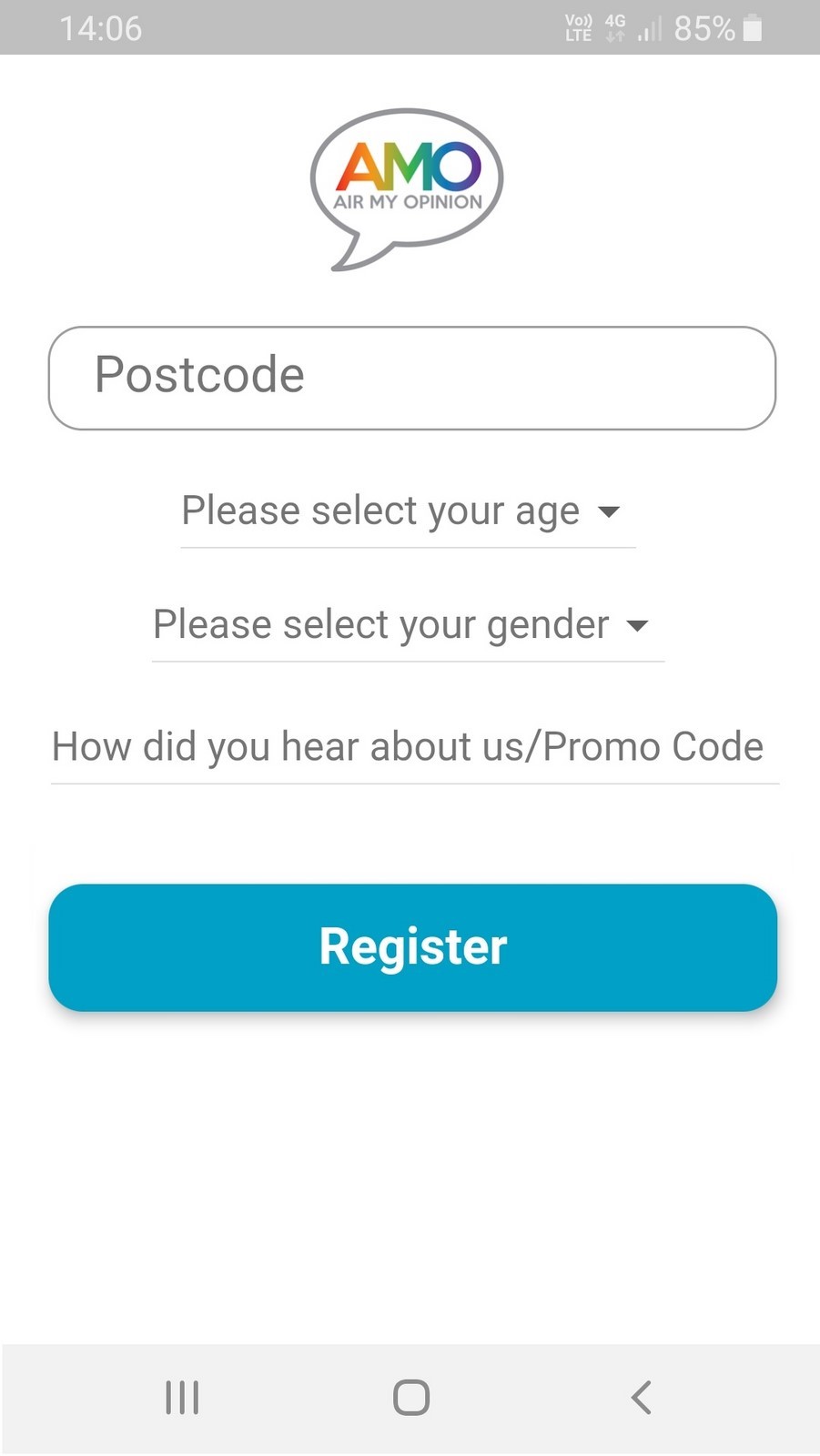Tap the clock showing 14:06
Image resolution: width=820 pixels, height=1456 pixels.
(x=102, y=28)
